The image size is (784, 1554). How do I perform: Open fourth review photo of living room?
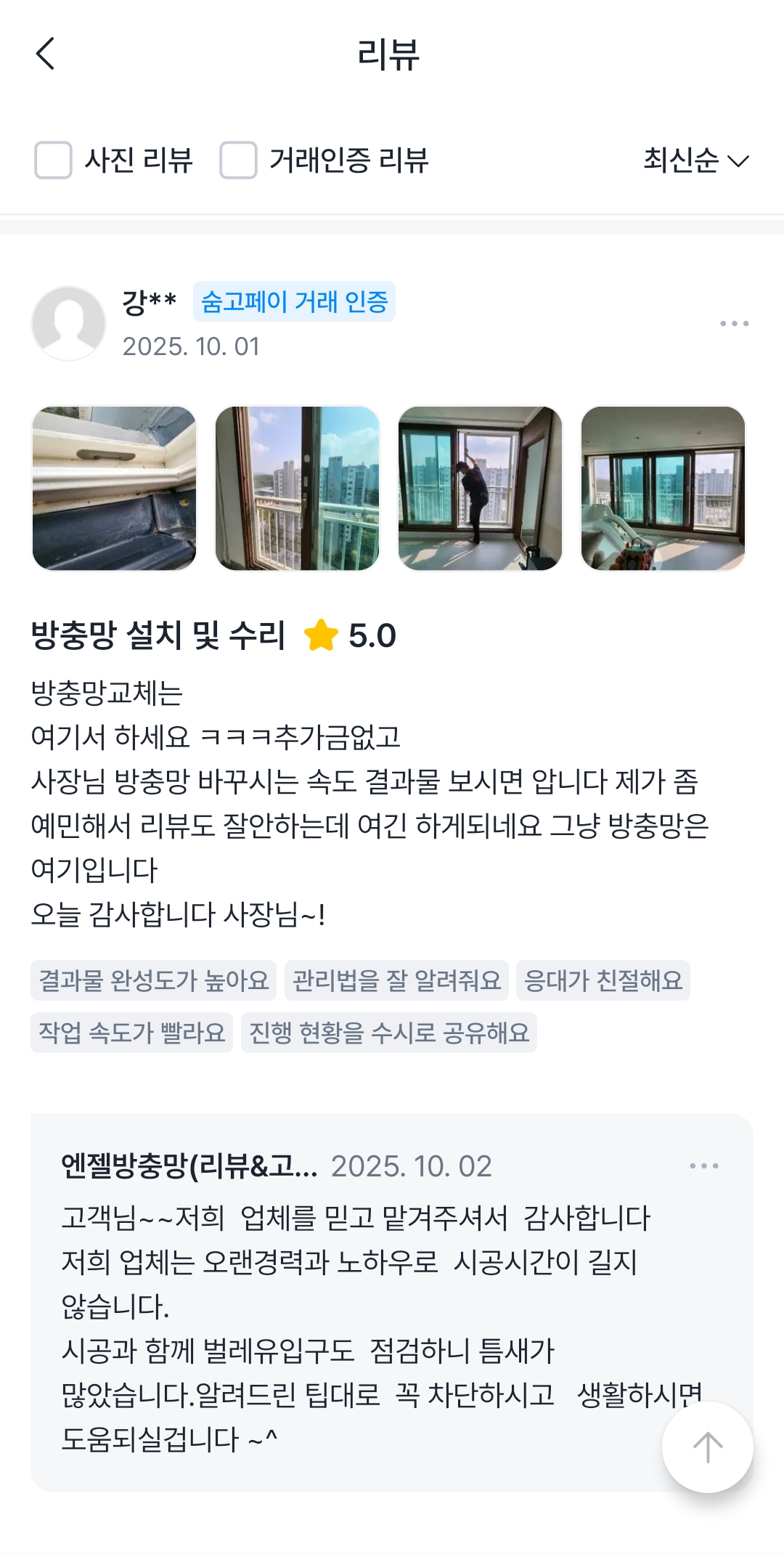coord(663,488)
